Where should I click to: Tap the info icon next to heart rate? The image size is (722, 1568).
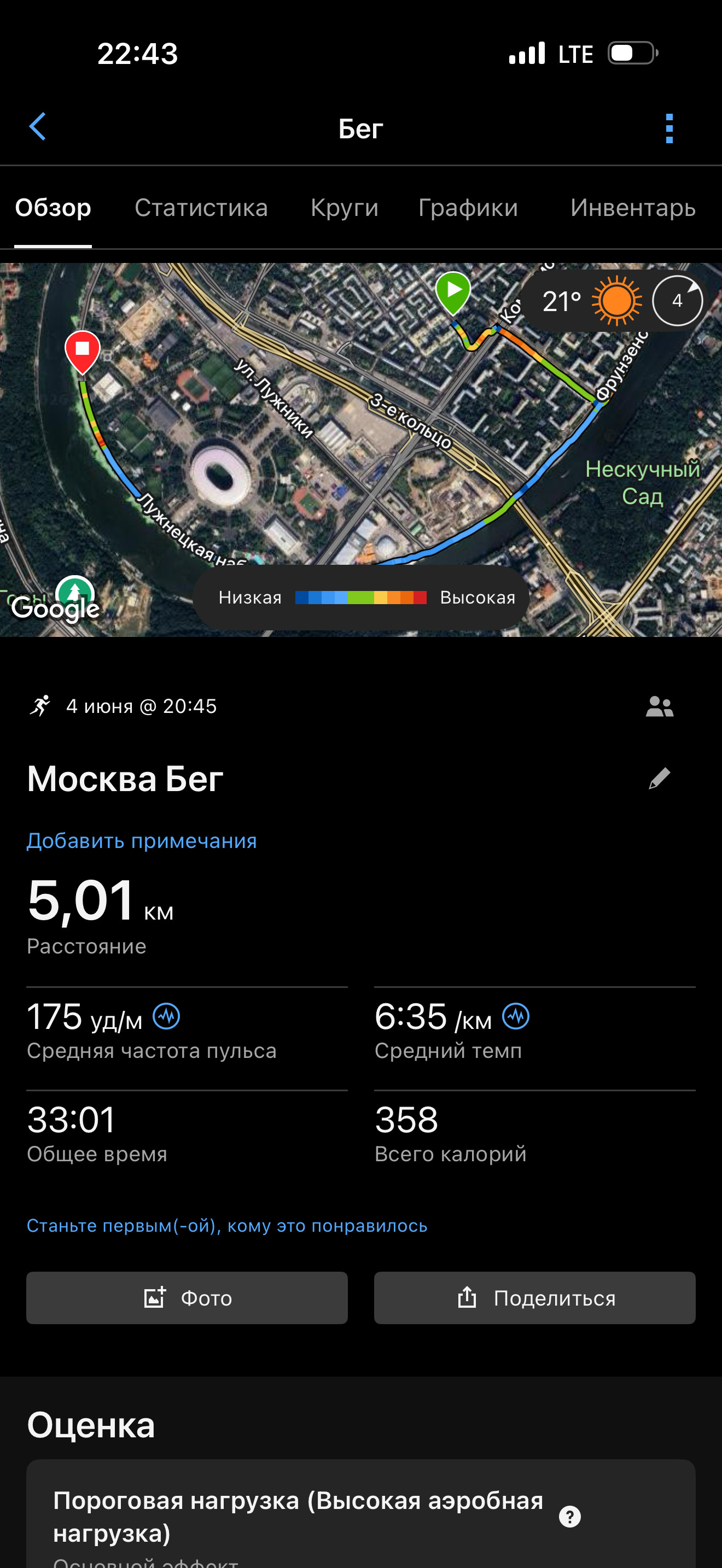(166, 1016)
